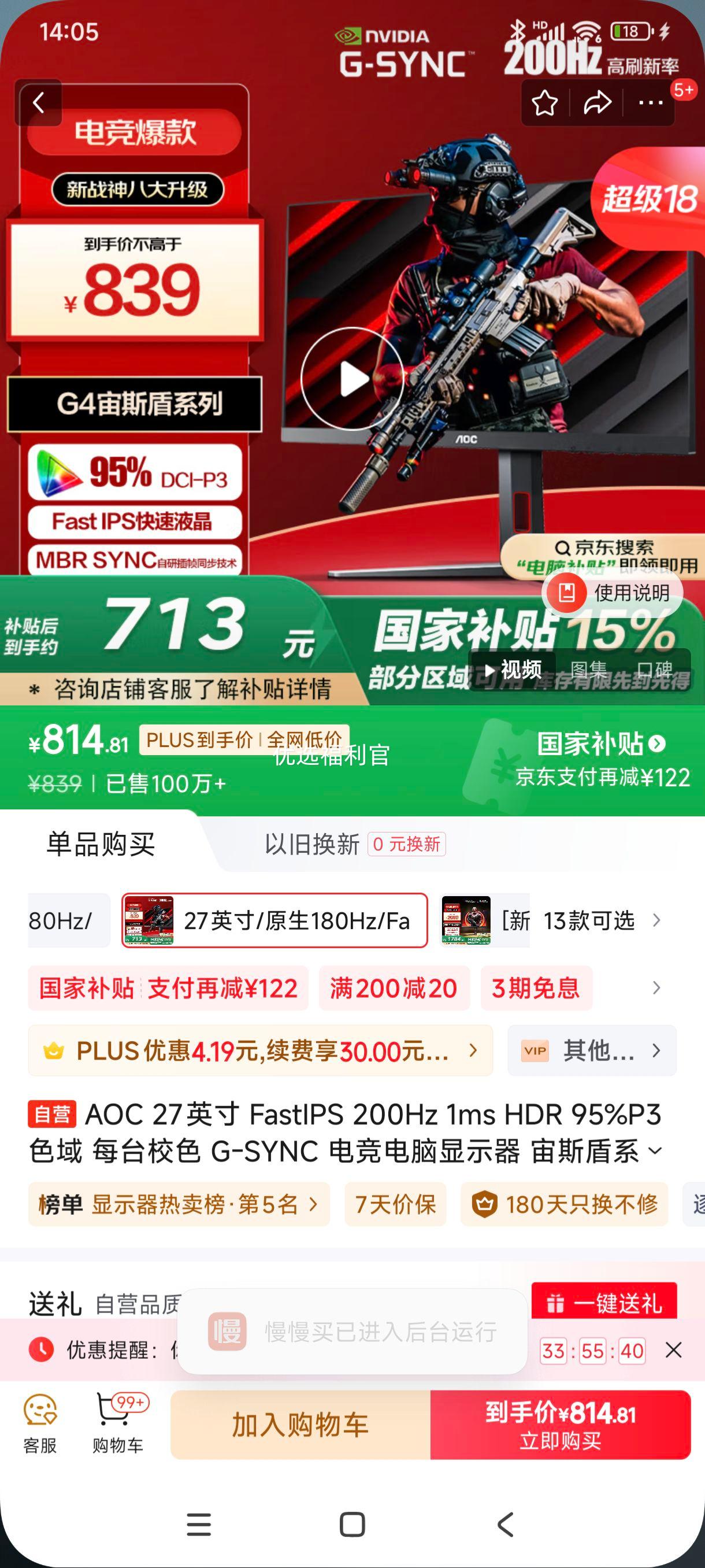Viewport: 705px width, 1568px height.
Task: Star this product to add to favorites
Action: point(545,103)
